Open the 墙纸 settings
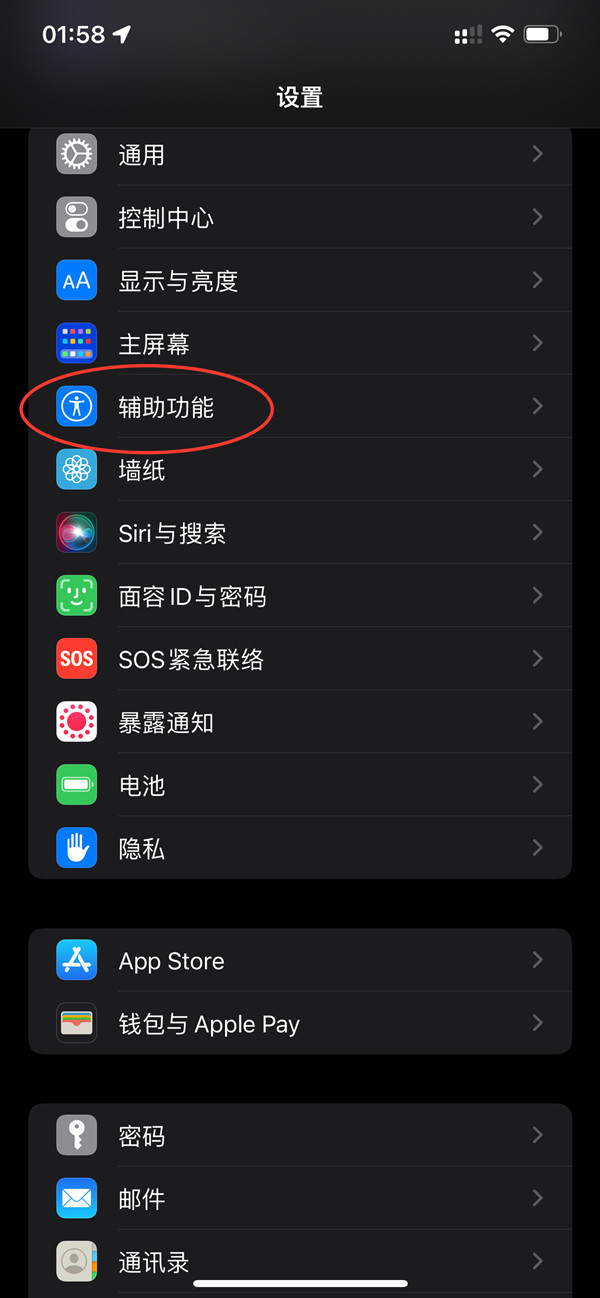The height and width of the screenshot is (1298, 600). pos(300,470)
